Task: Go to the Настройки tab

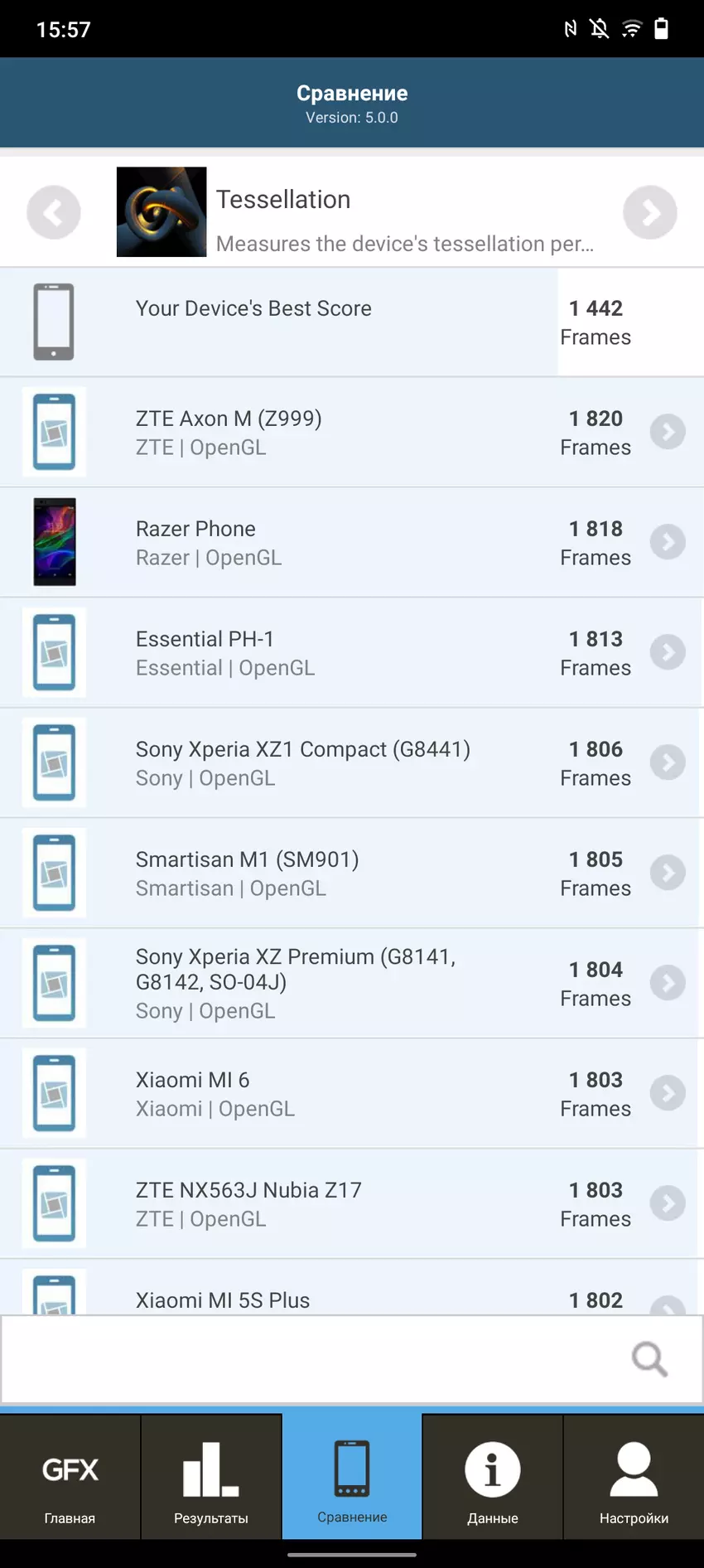Action: pos(634,1478)
